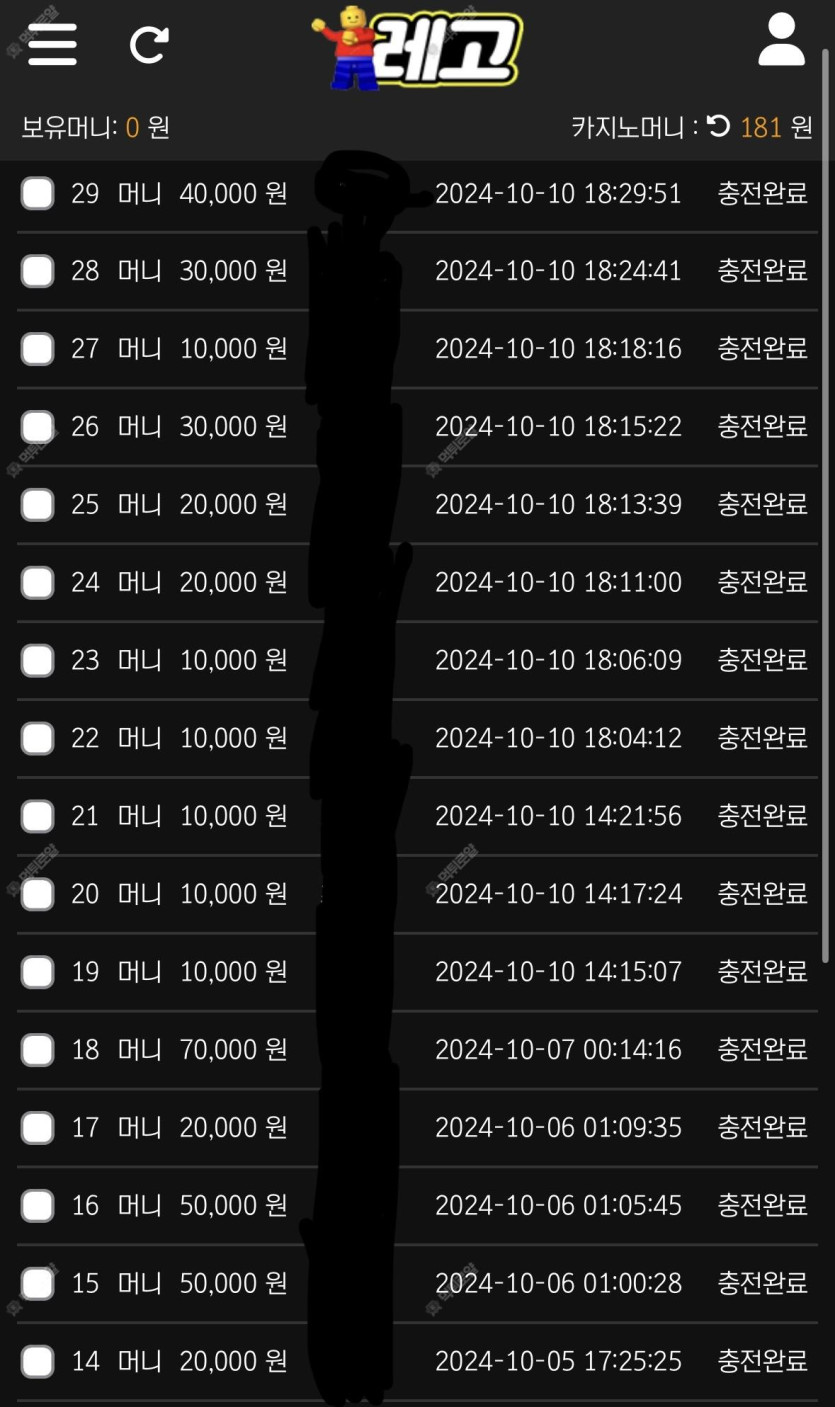Mark entry 26 checkbox
Viewport: 835px width, 1407px height.
pyautogui.click(x=38, y=427)
